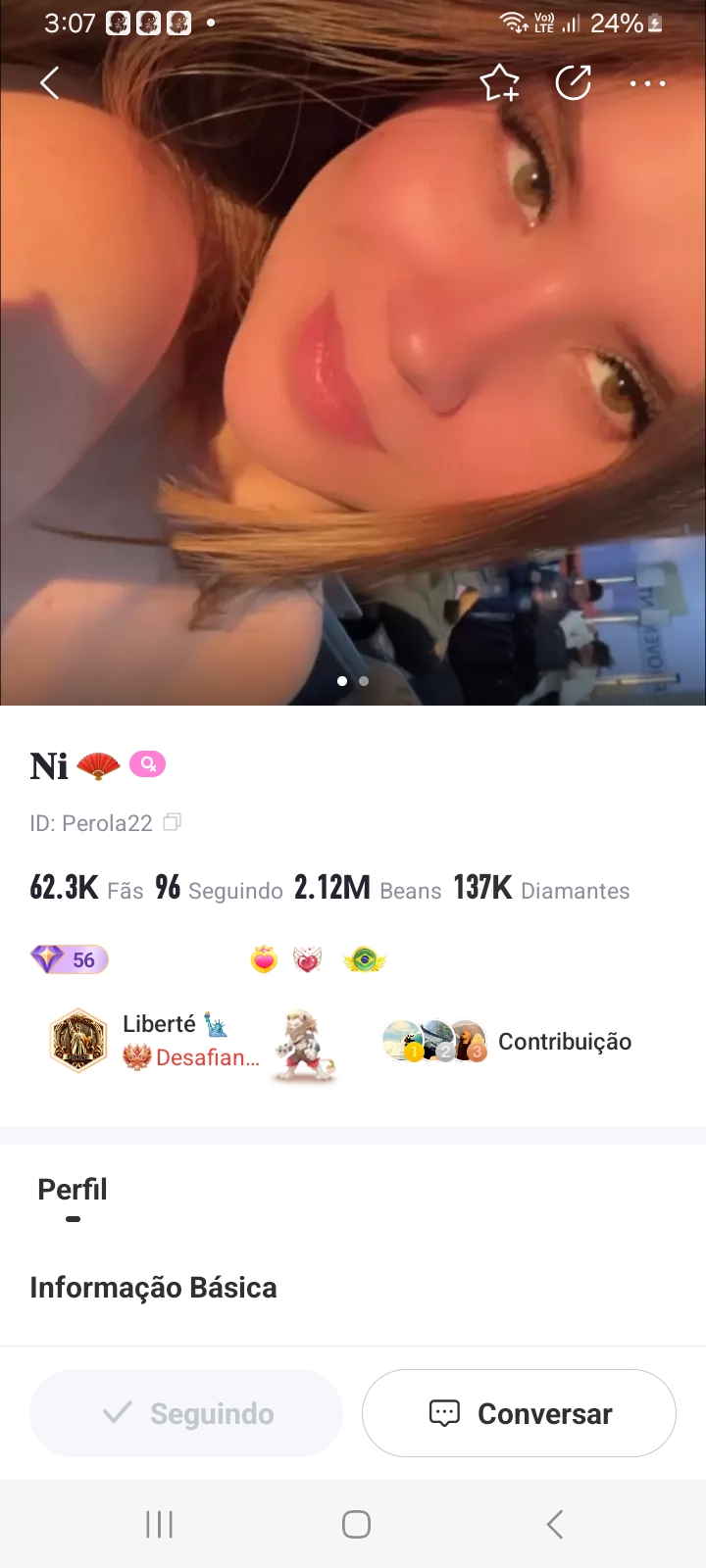Open the 96 Seguindo list
This screenshot has height=1568, width=706.
pos(219,889)
